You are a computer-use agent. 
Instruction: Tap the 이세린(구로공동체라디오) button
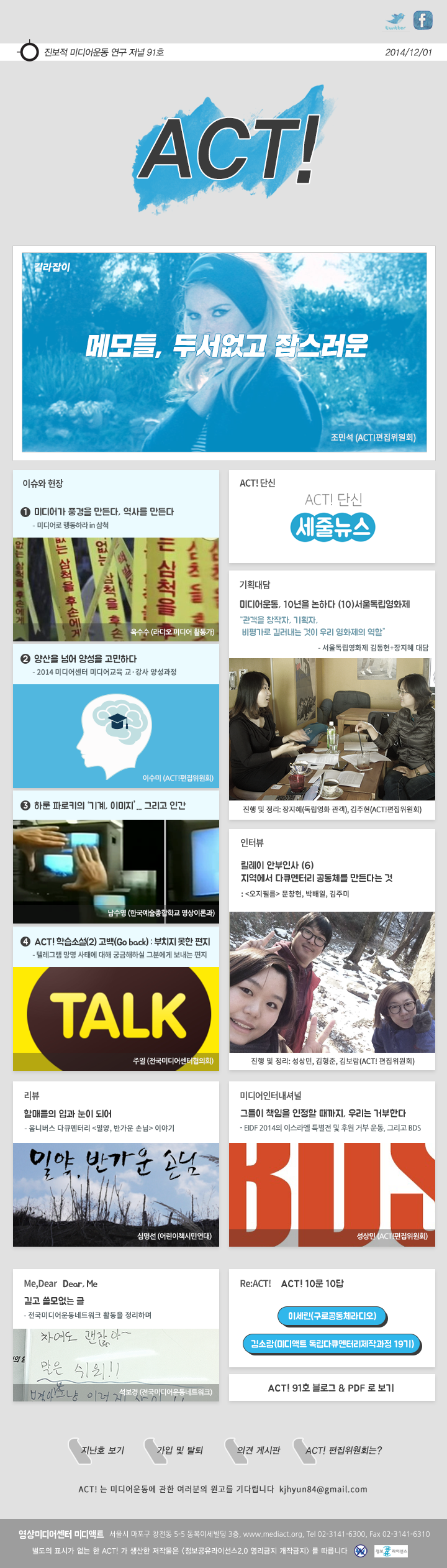(x=332, y=1315)
